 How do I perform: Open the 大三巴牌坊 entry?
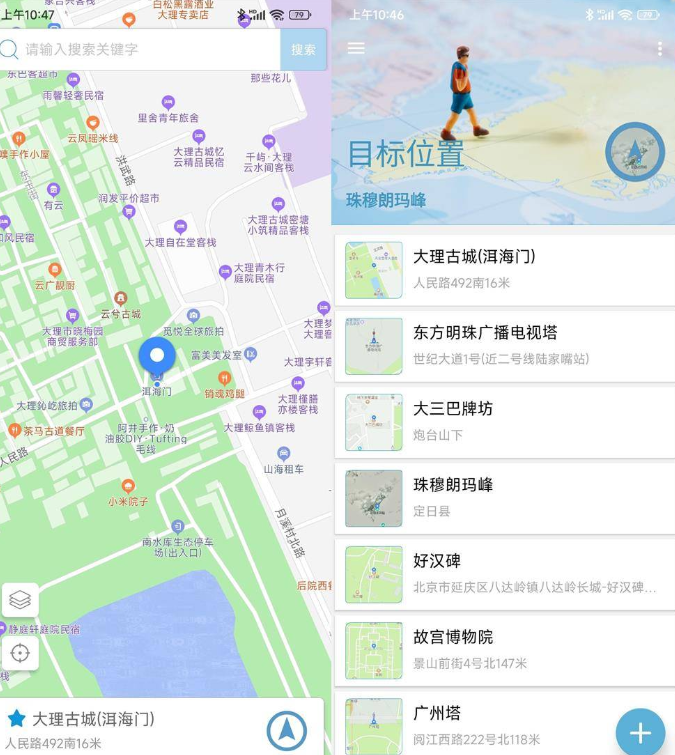504,422
